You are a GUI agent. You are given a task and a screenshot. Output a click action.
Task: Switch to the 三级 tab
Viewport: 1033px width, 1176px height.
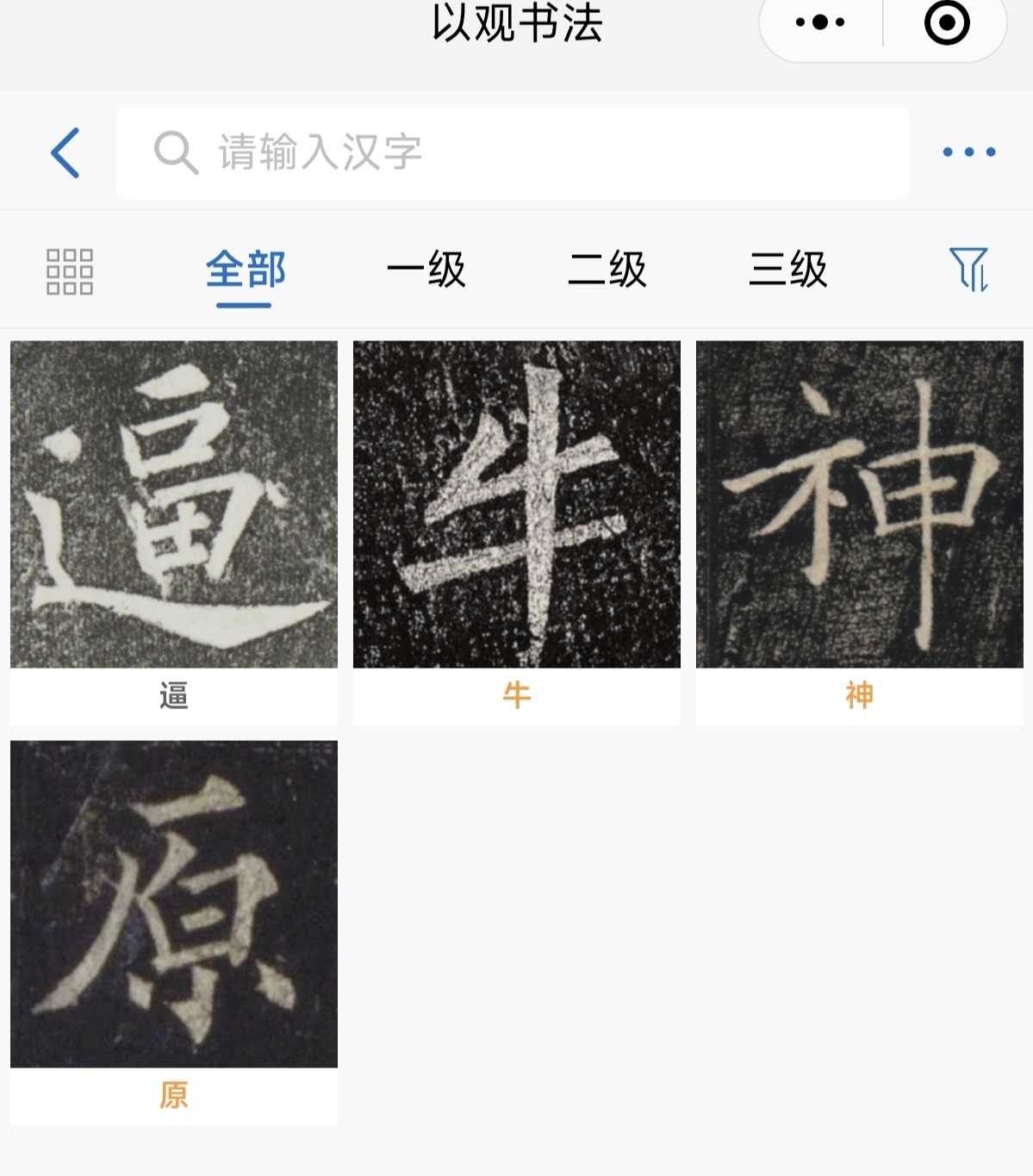pyautogui.click(x=788, y=271)
